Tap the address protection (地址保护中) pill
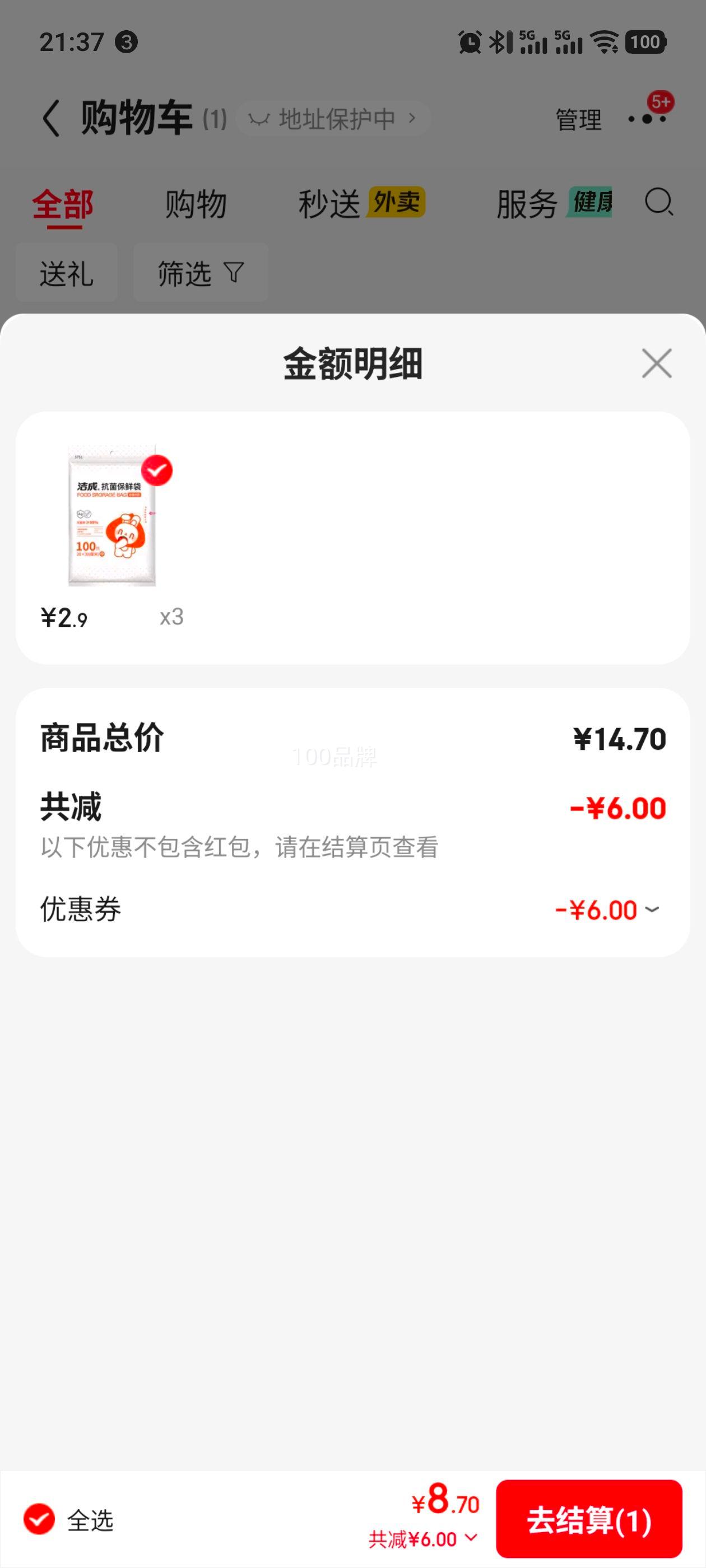Screen dimensions: 706x1568 335,119
